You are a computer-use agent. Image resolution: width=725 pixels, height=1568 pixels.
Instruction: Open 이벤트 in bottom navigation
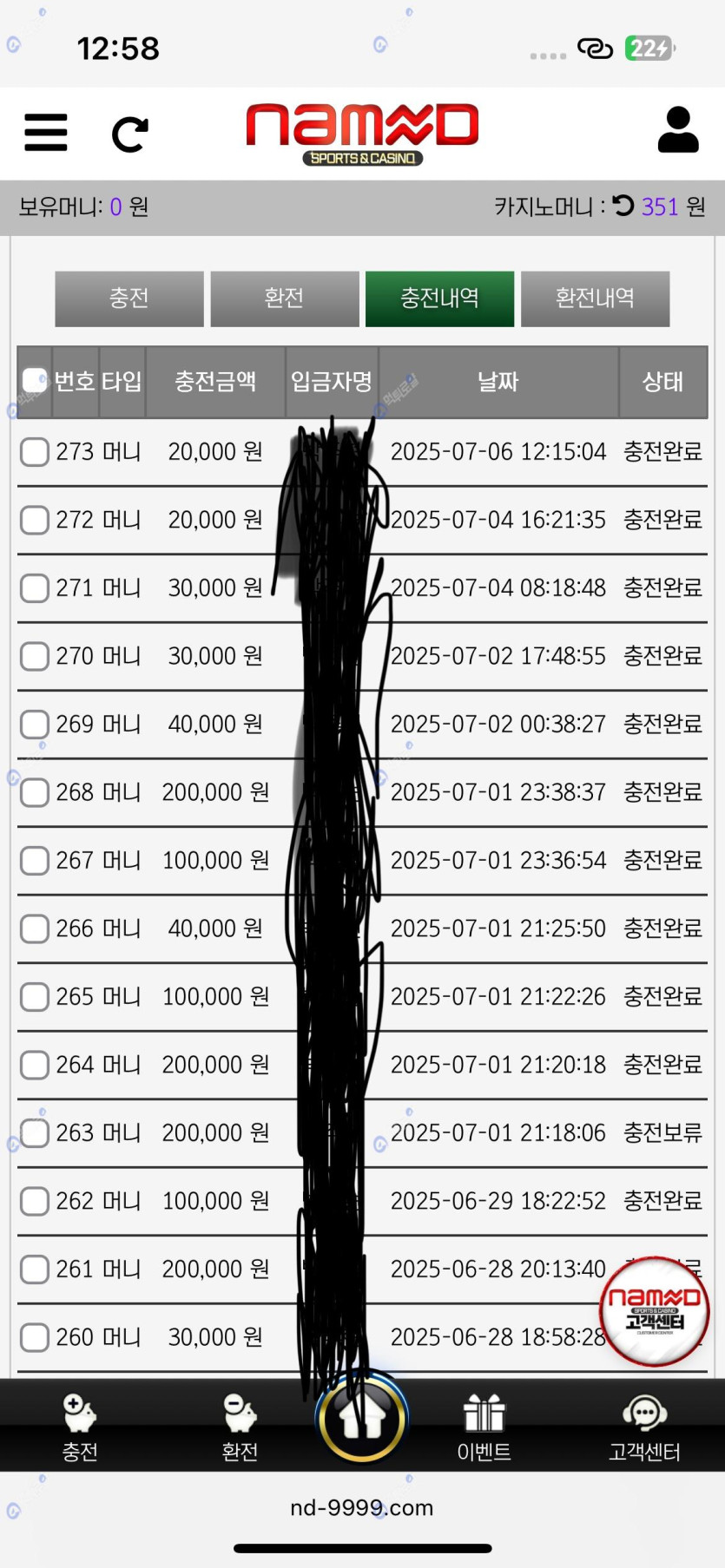[x=484, y=1425]
